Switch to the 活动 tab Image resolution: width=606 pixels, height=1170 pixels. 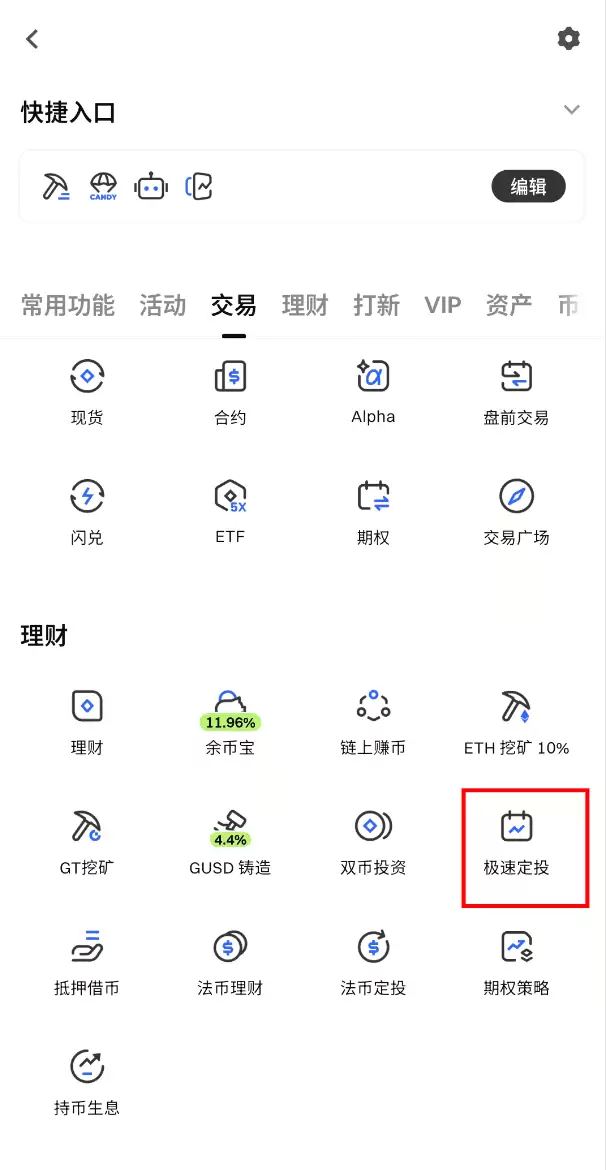163,306
